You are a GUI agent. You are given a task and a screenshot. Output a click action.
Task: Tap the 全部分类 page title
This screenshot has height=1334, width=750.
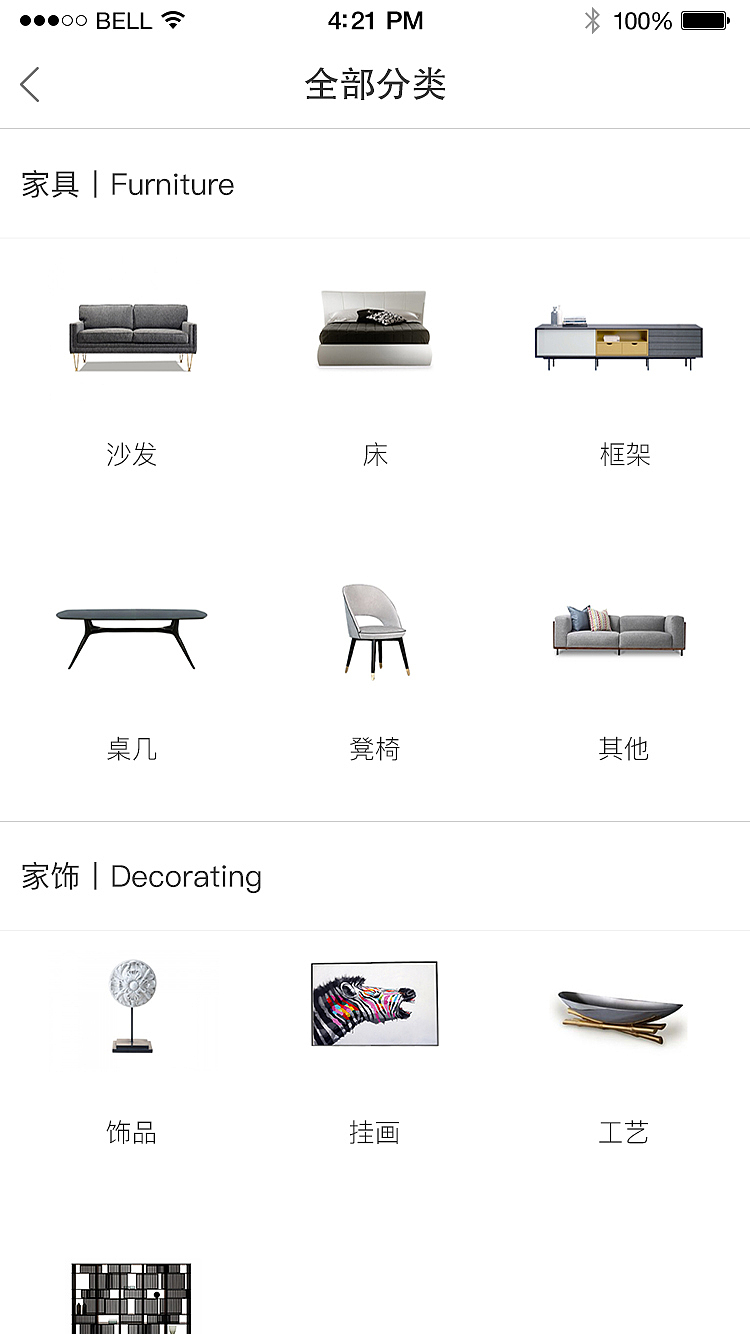[x=374, y=85]
